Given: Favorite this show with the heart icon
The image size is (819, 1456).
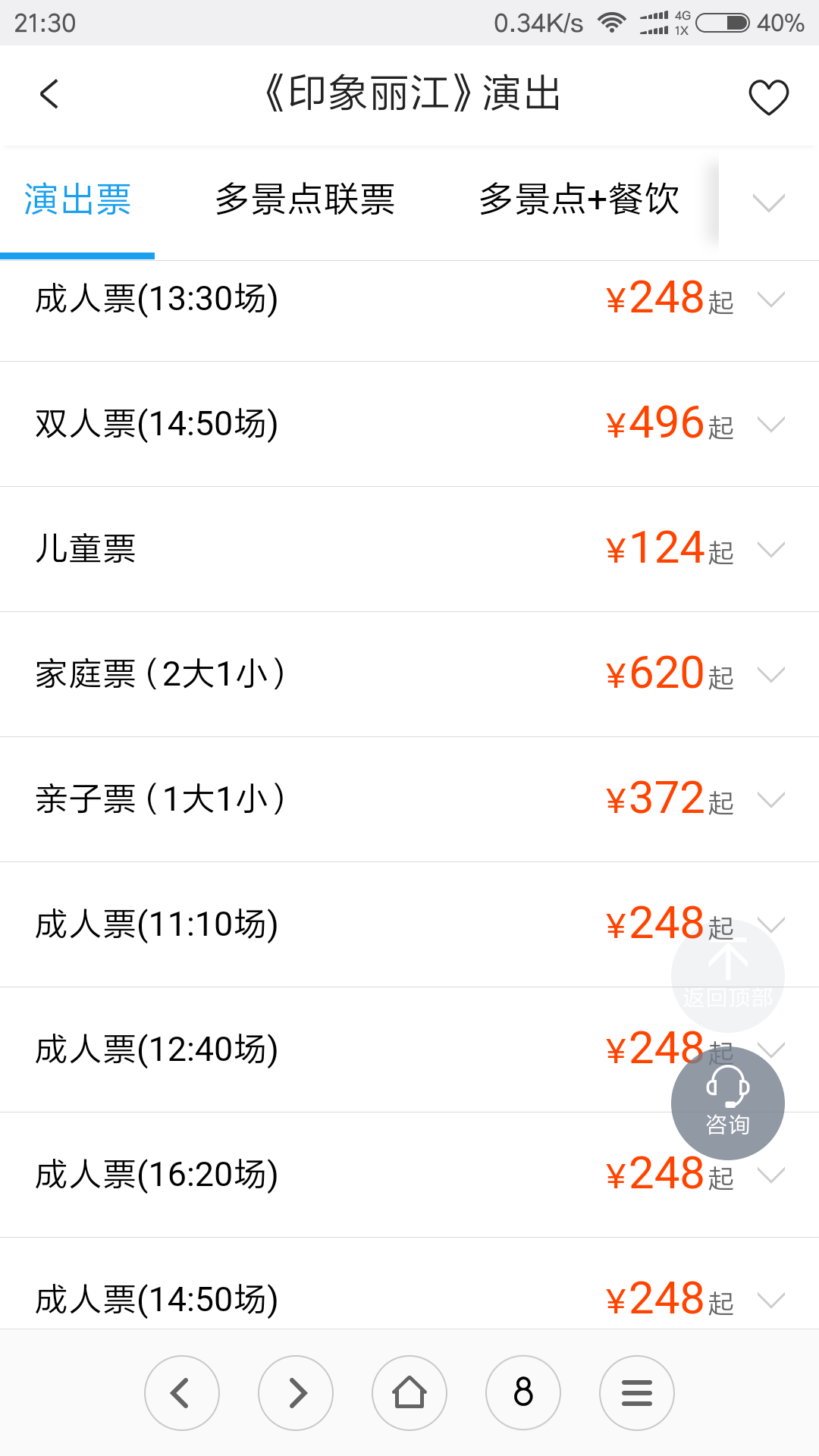Looking at the screenshot, I should pos(769,97).
